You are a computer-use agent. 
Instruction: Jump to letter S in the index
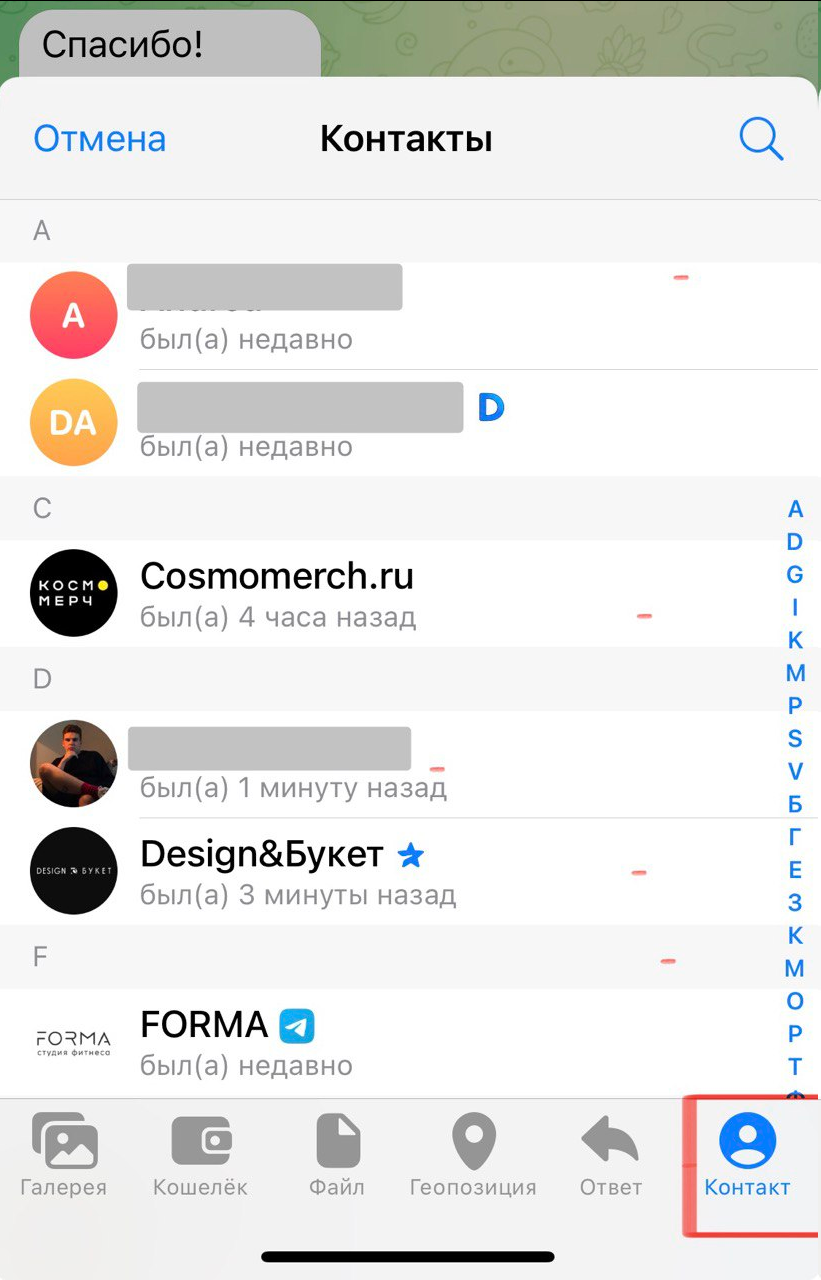[795, 738]
